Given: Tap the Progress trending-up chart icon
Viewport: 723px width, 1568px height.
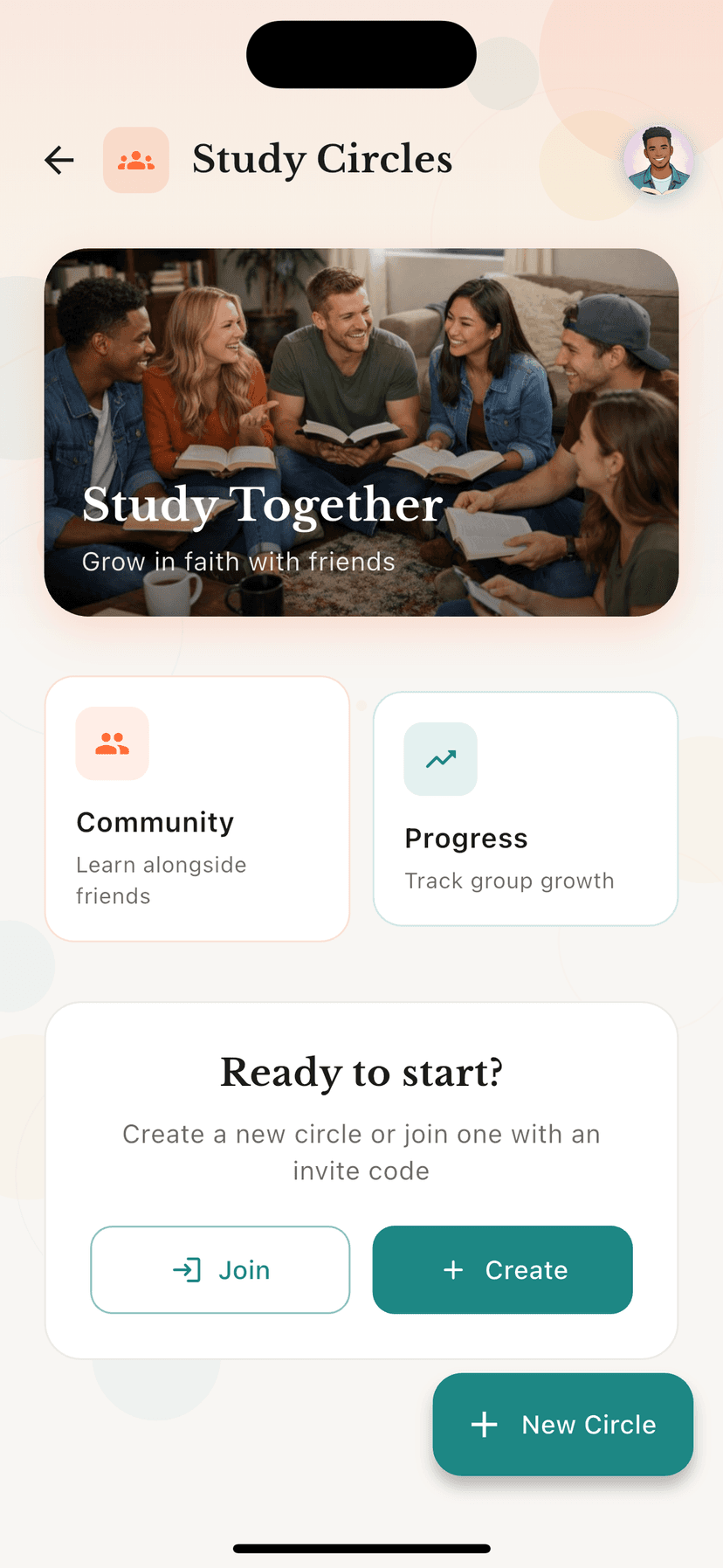Looking at the screenshot, I should pyautogui.click(x=441, y=759).
